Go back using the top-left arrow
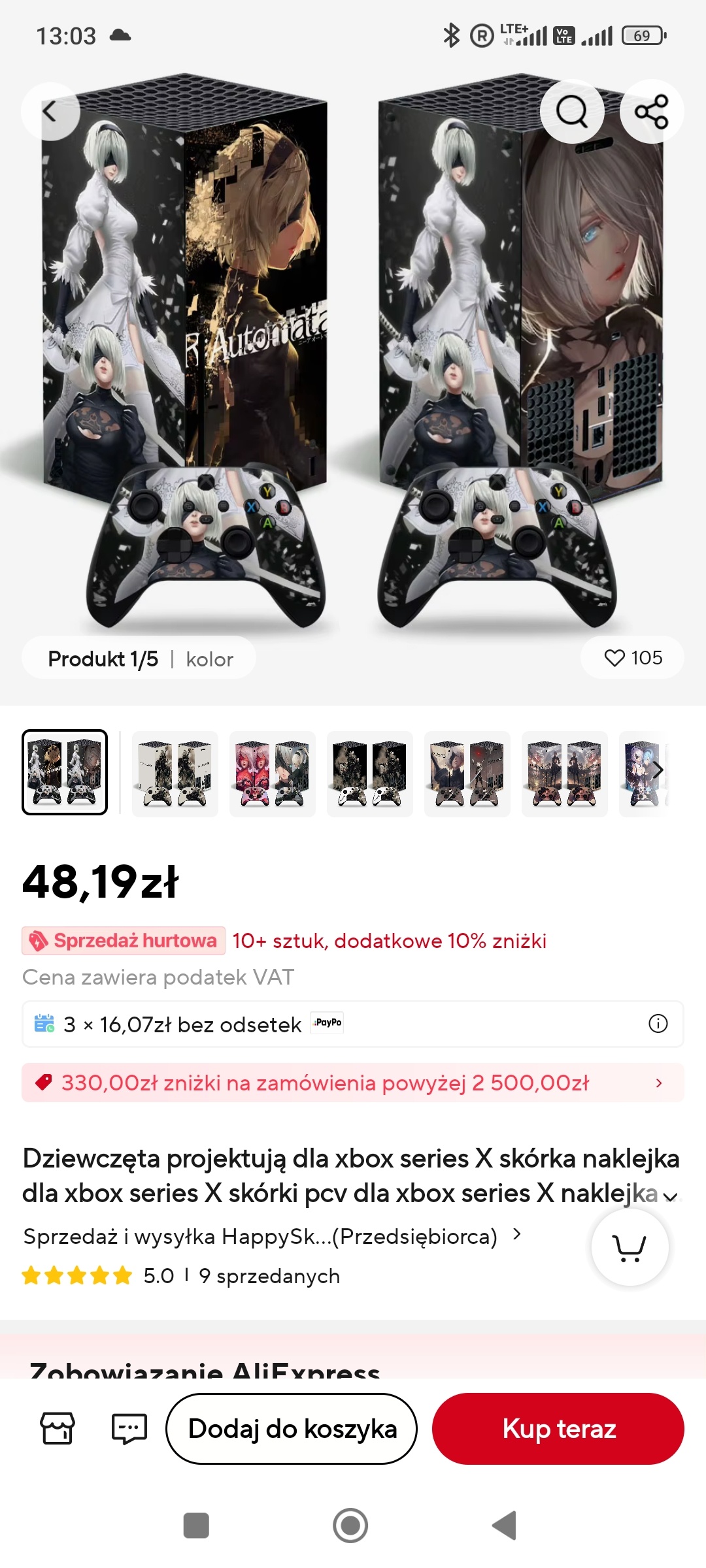This screenshot has width=706, height=1568. pos(50,112)
